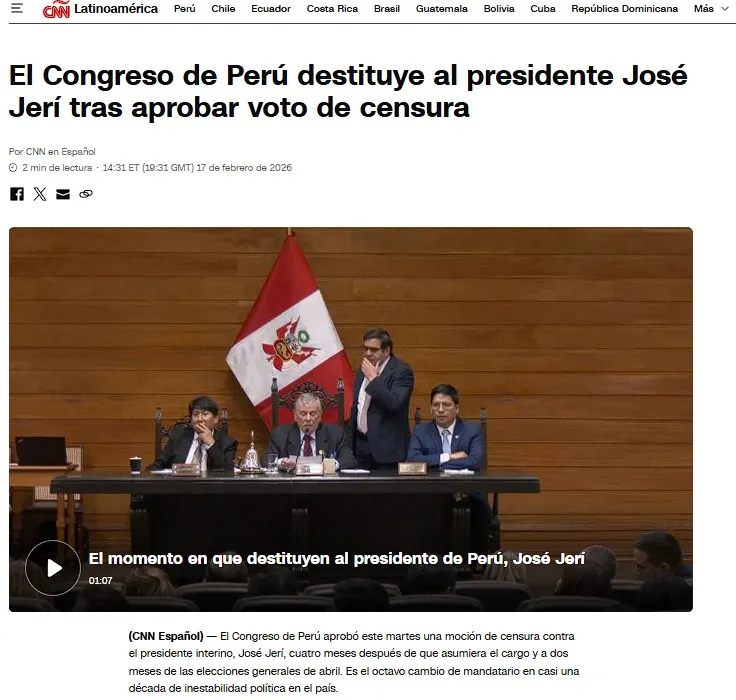Viewport: 736px width, 700px height.
Task: Open the Brasil section
Action: coord(387,9)
